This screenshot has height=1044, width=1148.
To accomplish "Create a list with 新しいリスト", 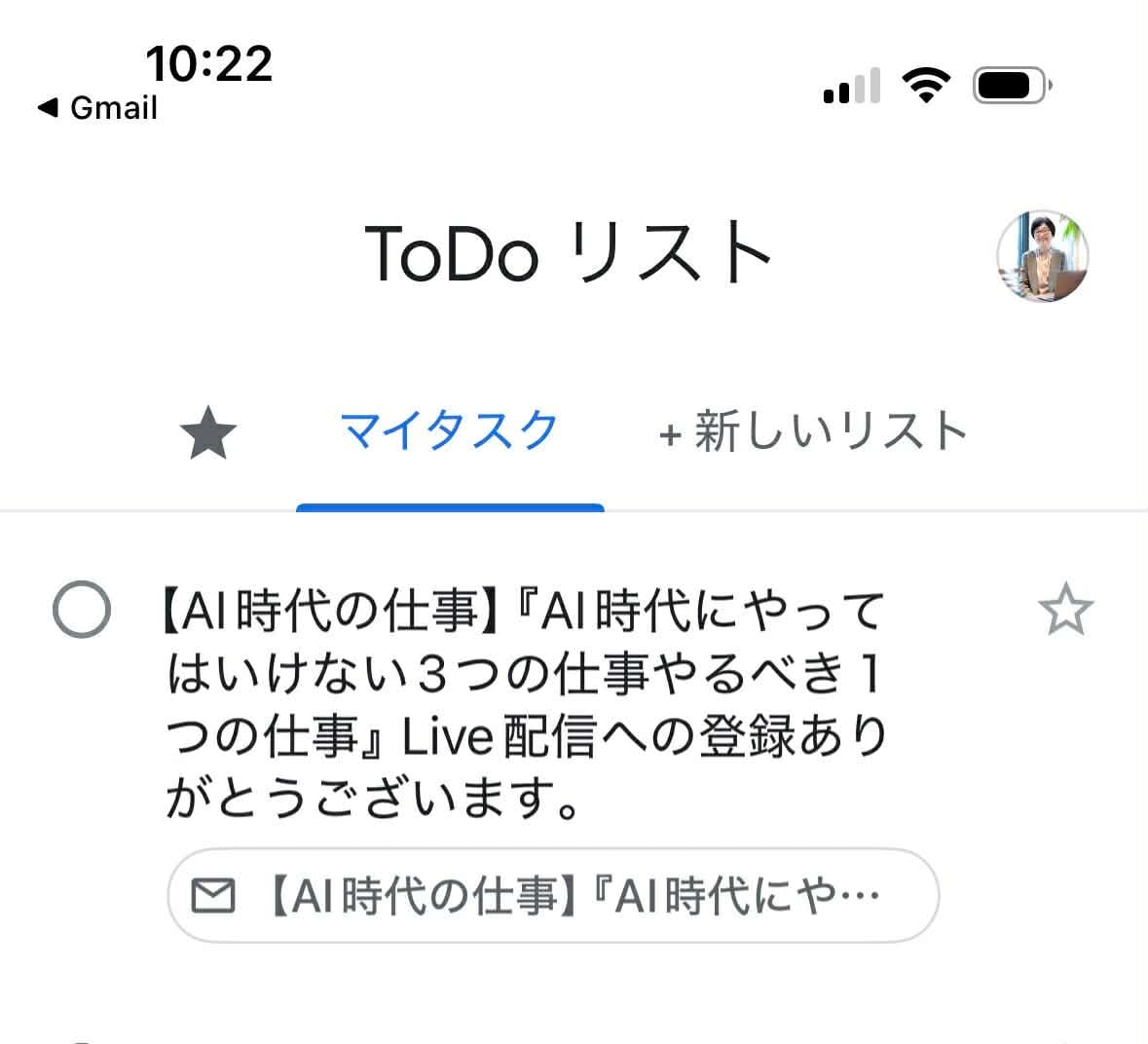I will 812,431.
